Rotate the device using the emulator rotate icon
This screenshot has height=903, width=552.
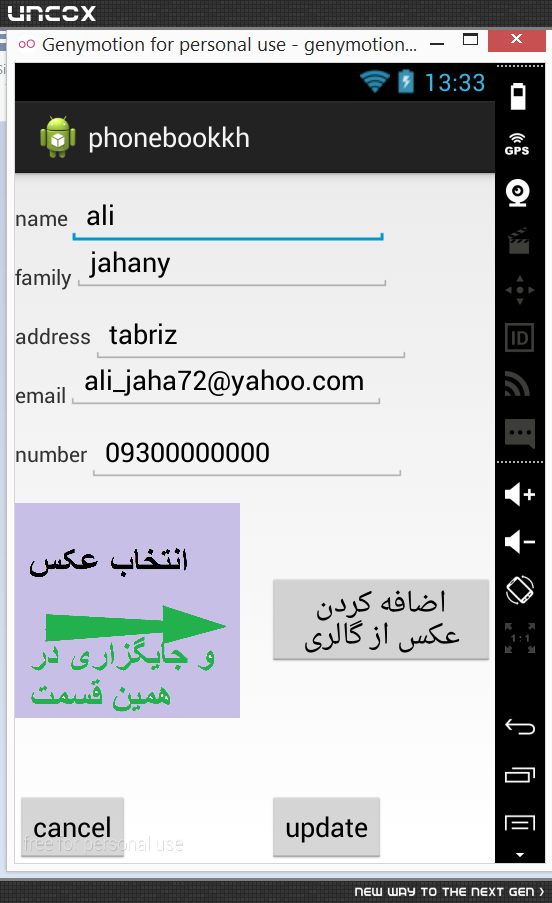coord(520,590)
